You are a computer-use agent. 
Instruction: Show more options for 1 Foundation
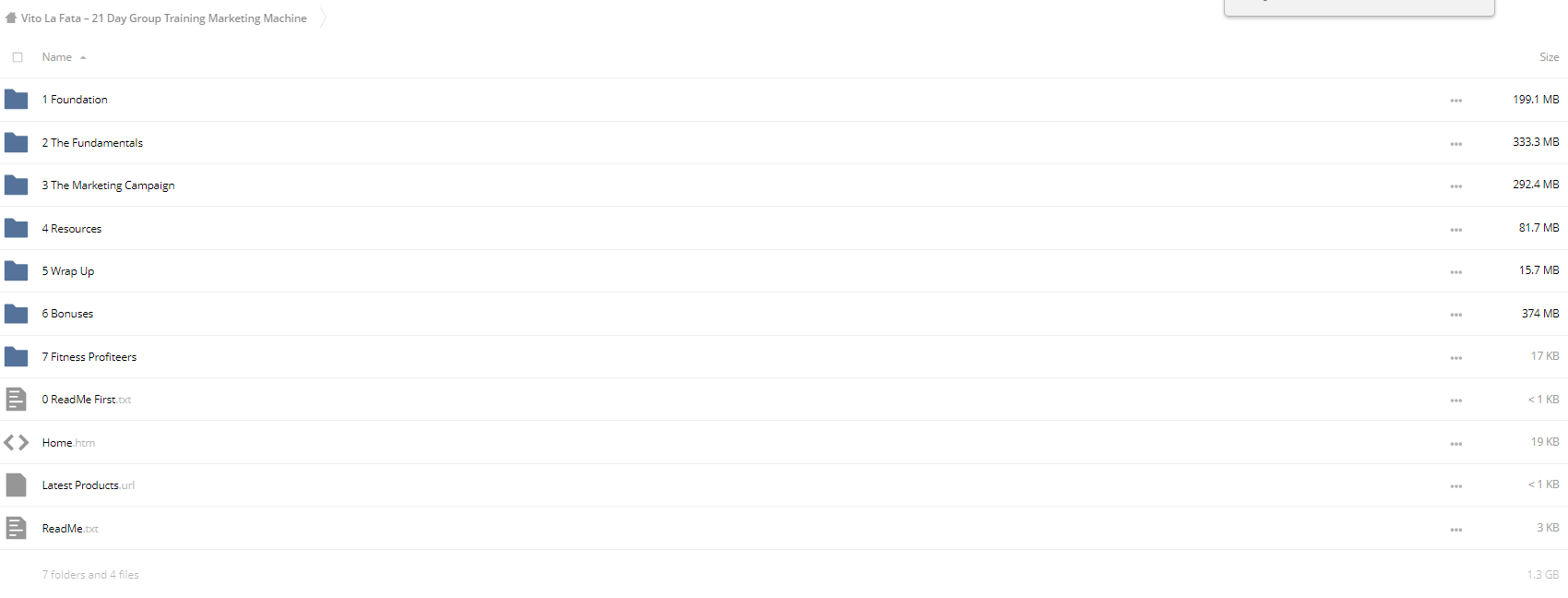[x=1455, y=101]
